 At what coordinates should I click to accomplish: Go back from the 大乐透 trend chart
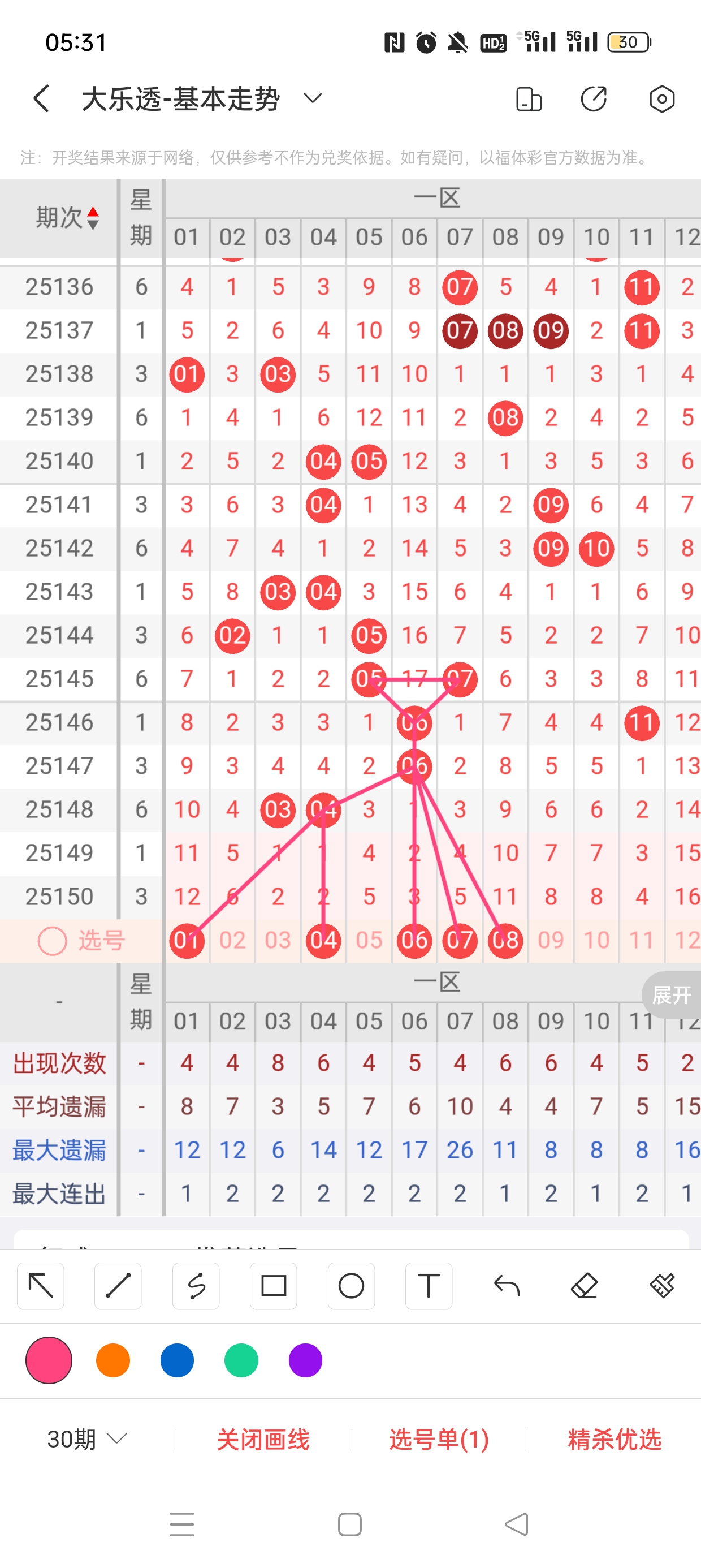41,98
